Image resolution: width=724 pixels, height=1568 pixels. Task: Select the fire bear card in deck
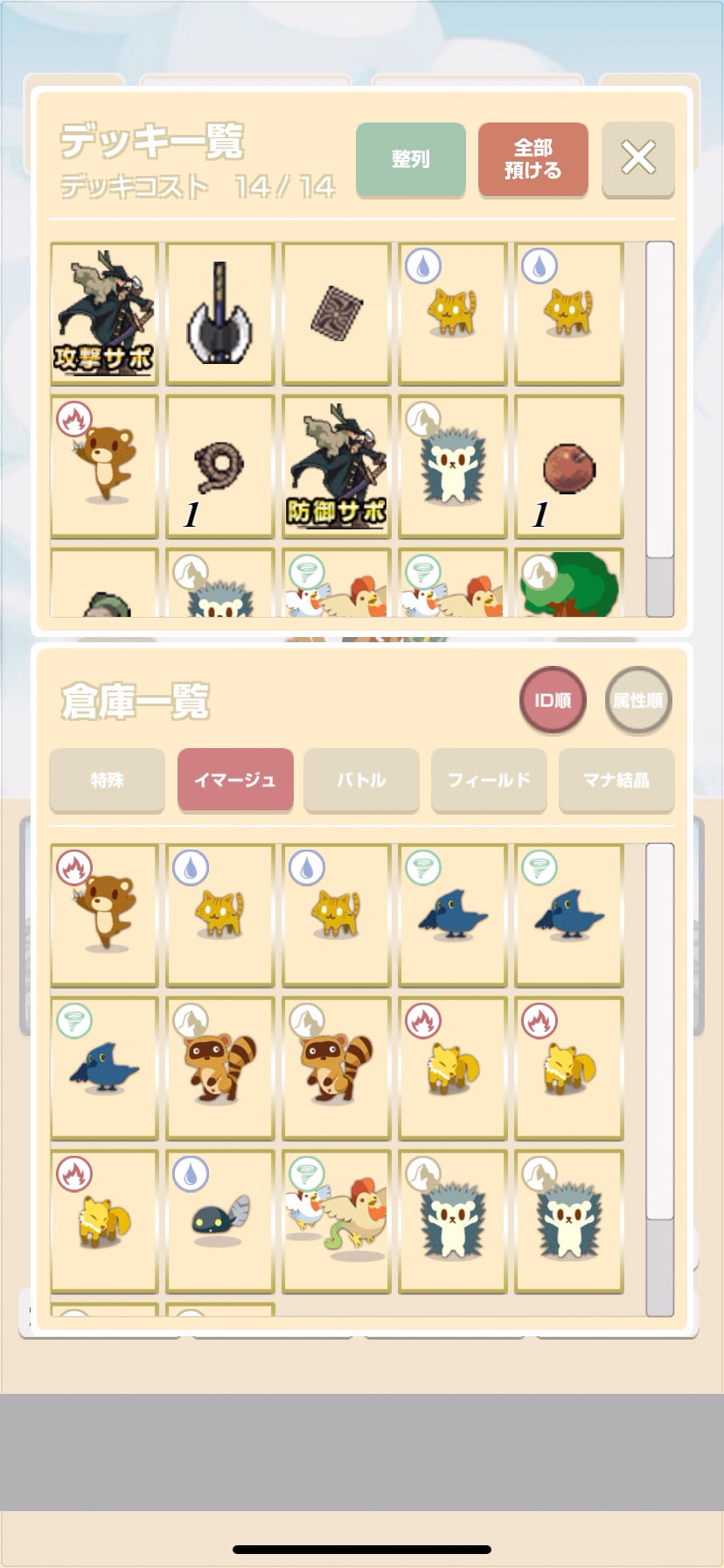[x=104, y=465]
